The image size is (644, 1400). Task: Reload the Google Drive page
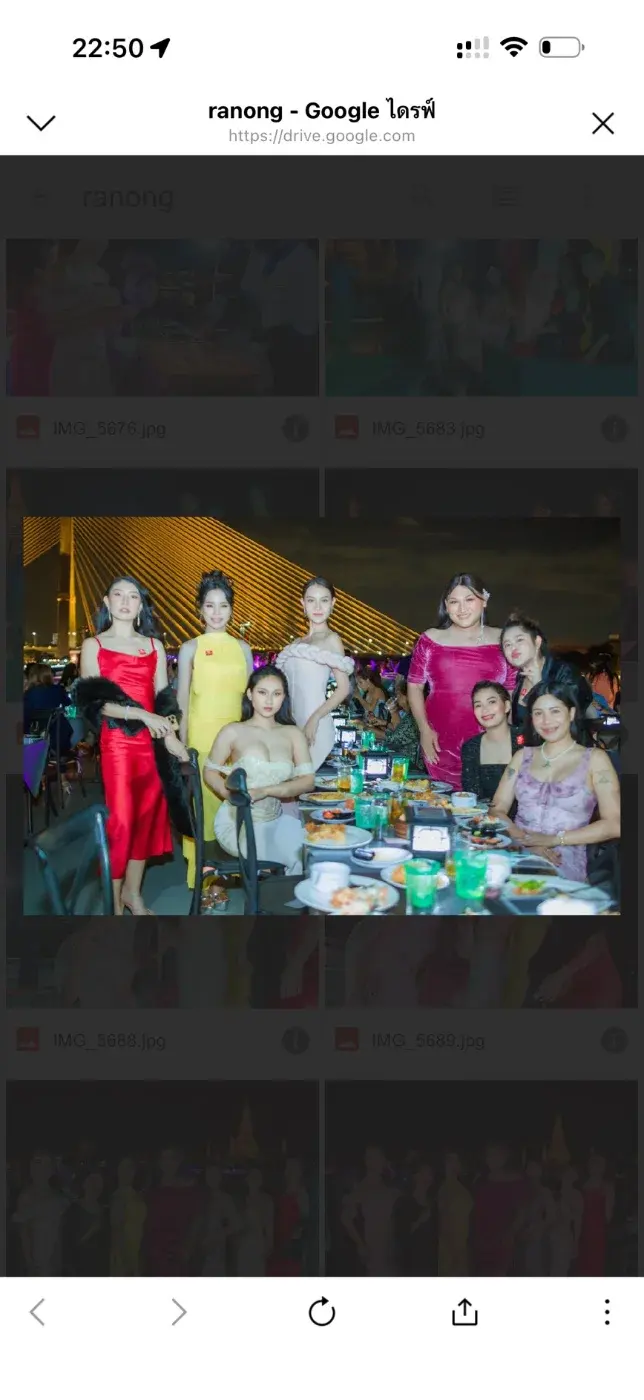click(x=322, y=1312)
